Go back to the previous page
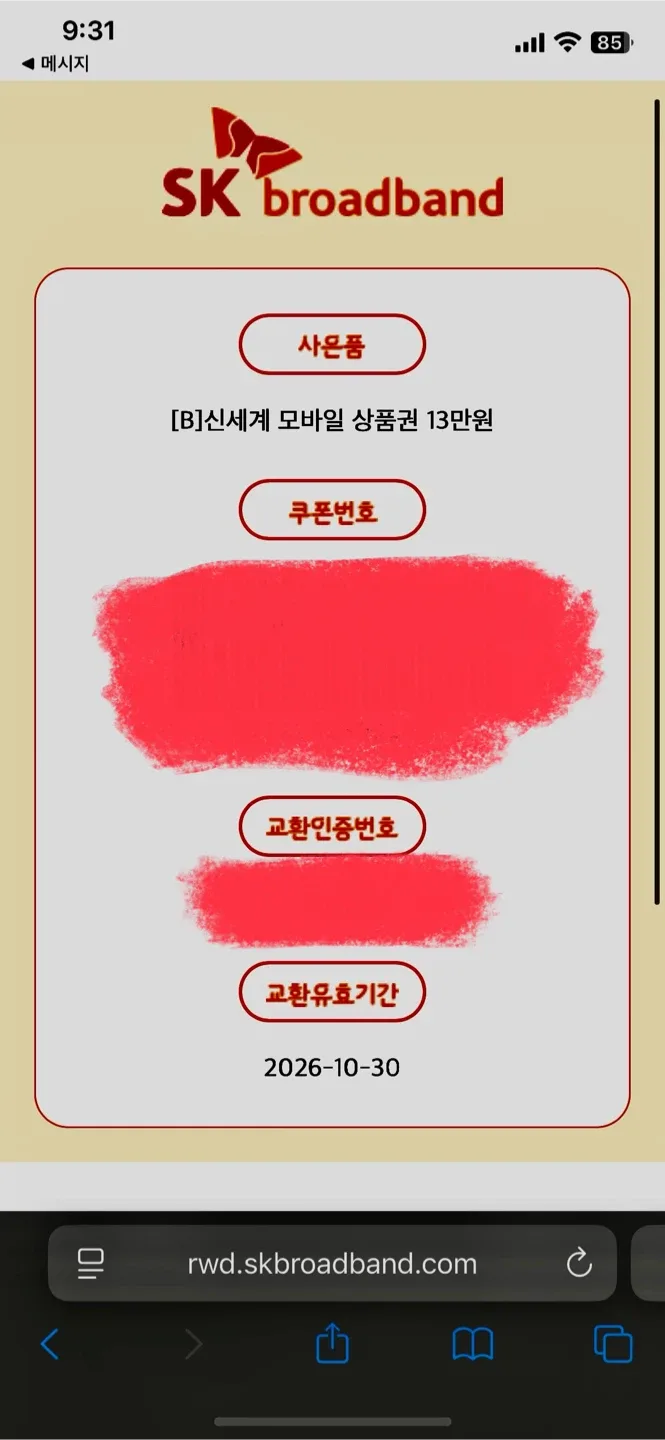665x1440 pixels. (x=50, y=1344)
